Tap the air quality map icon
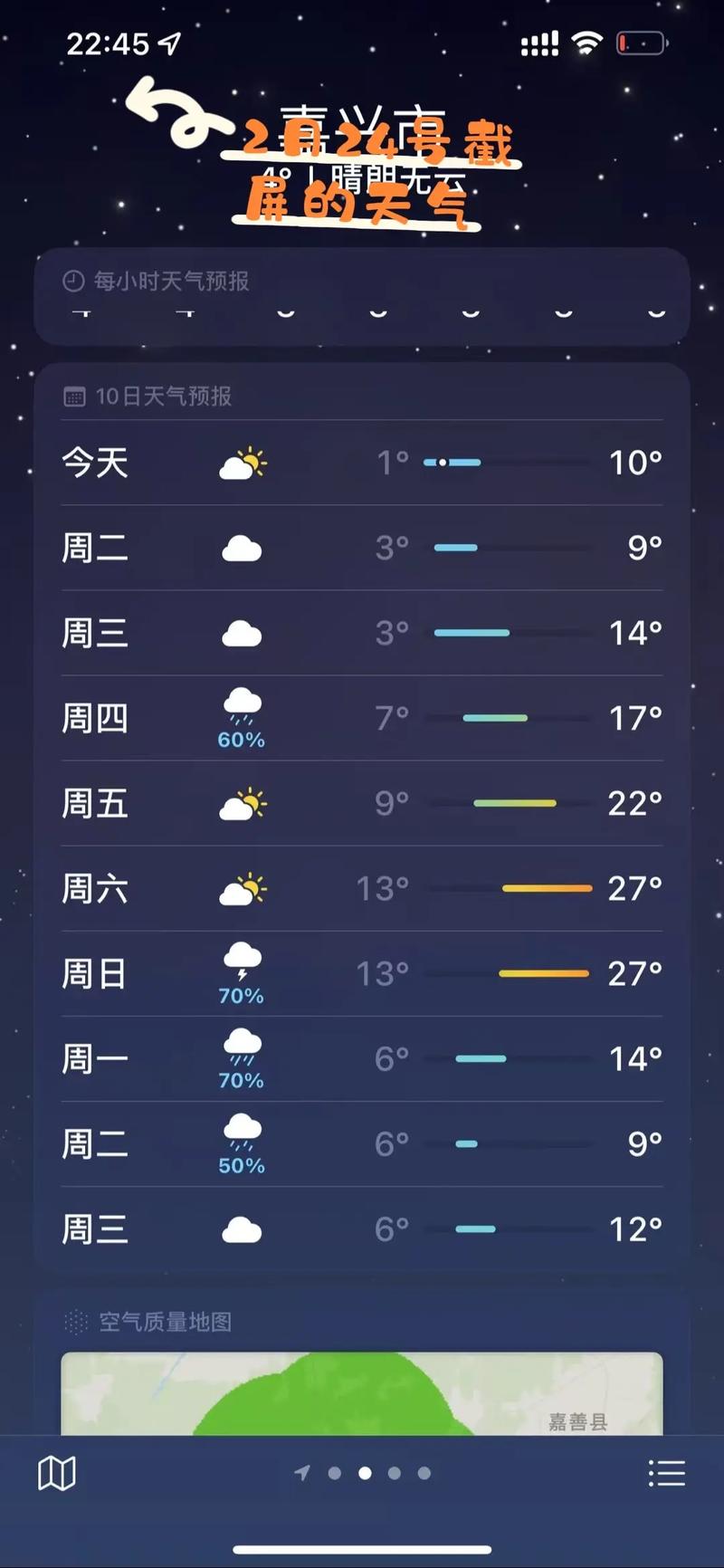This screenshot has width=724, height=1568. pyautogui.click(x=76, y=1320)
